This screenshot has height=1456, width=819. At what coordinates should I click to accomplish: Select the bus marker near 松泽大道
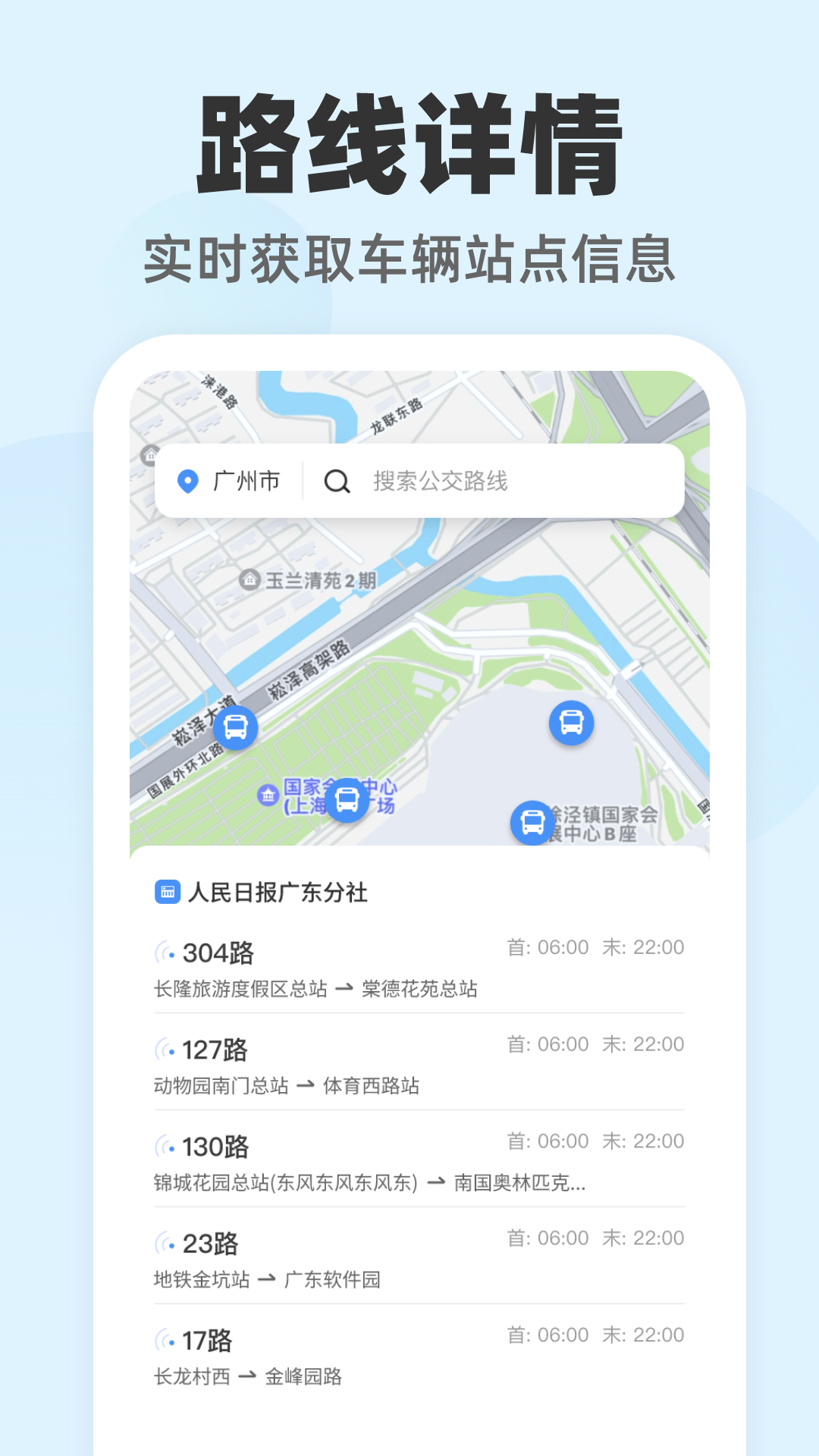[x=236, y=726]
